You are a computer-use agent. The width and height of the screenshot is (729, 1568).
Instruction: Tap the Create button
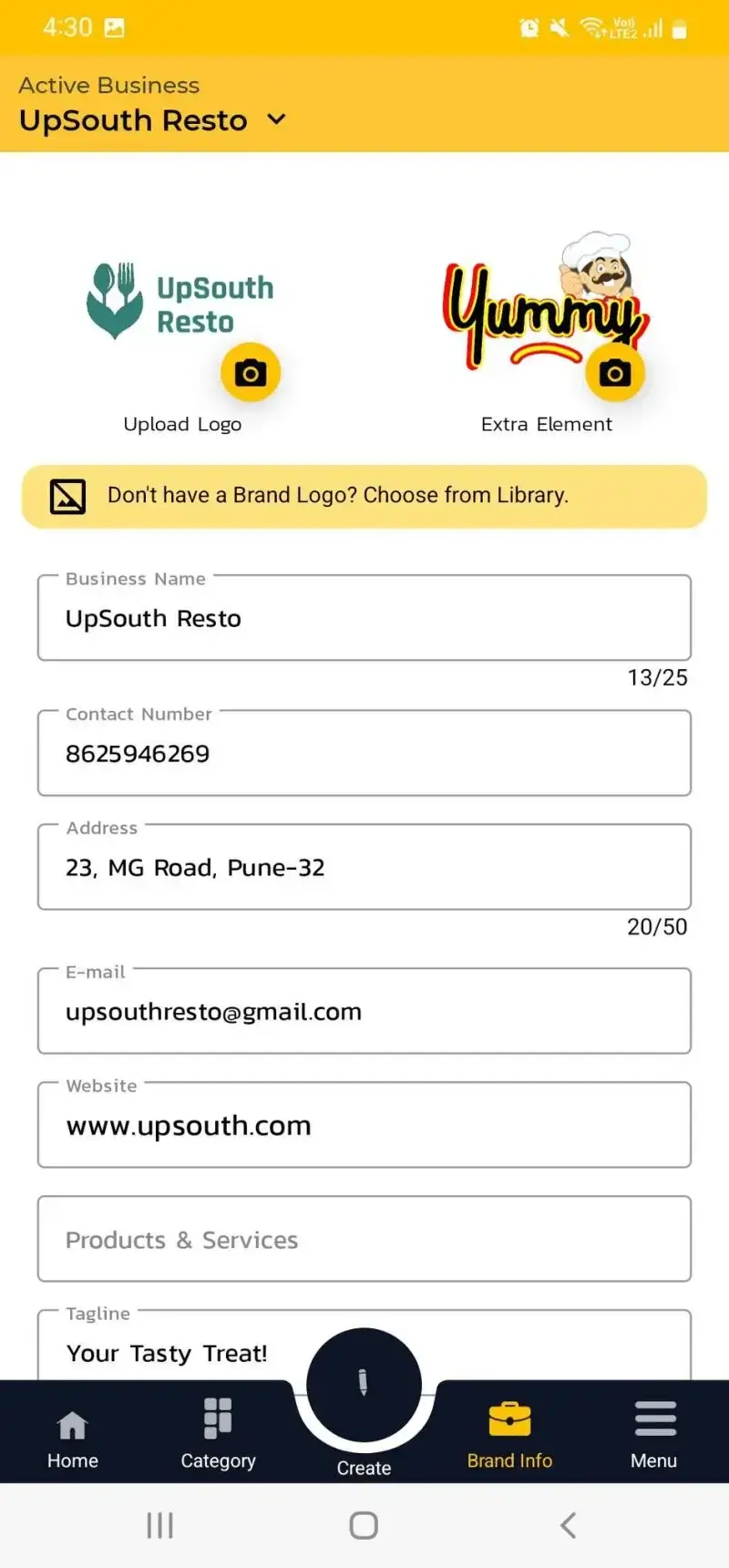tap(364, 1386)
